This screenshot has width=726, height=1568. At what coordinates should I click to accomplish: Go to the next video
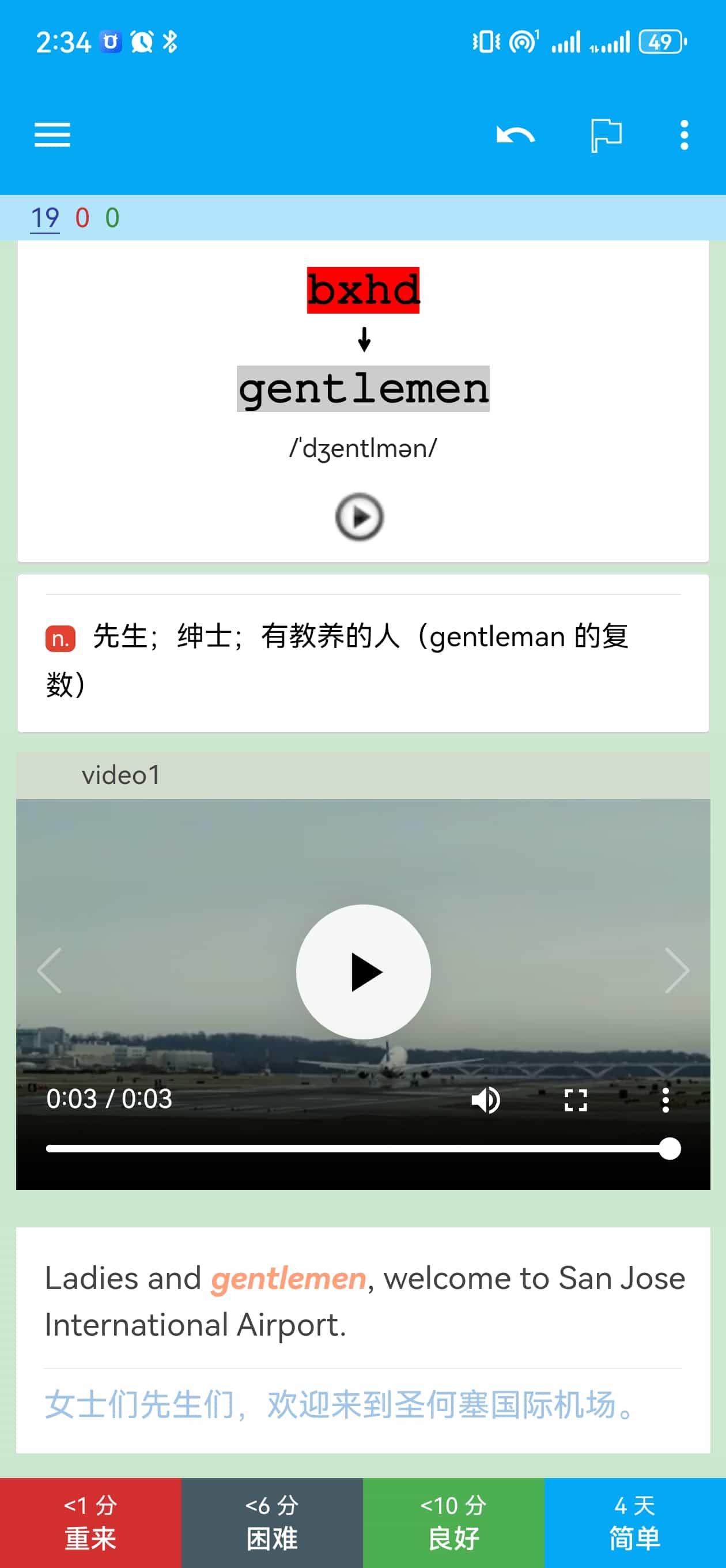pos(676,970)
